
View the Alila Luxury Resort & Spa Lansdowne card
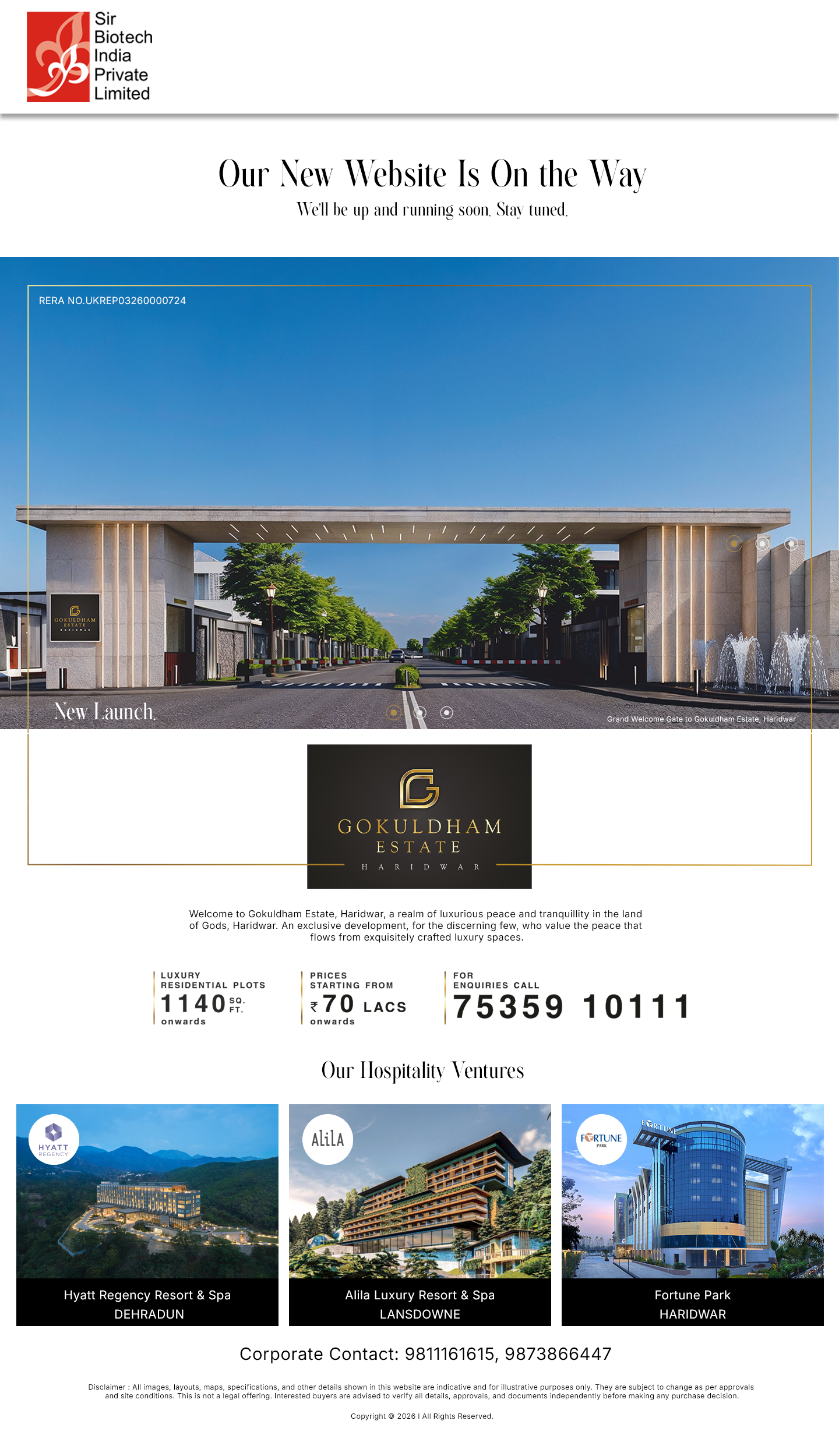coord(419,1214)
